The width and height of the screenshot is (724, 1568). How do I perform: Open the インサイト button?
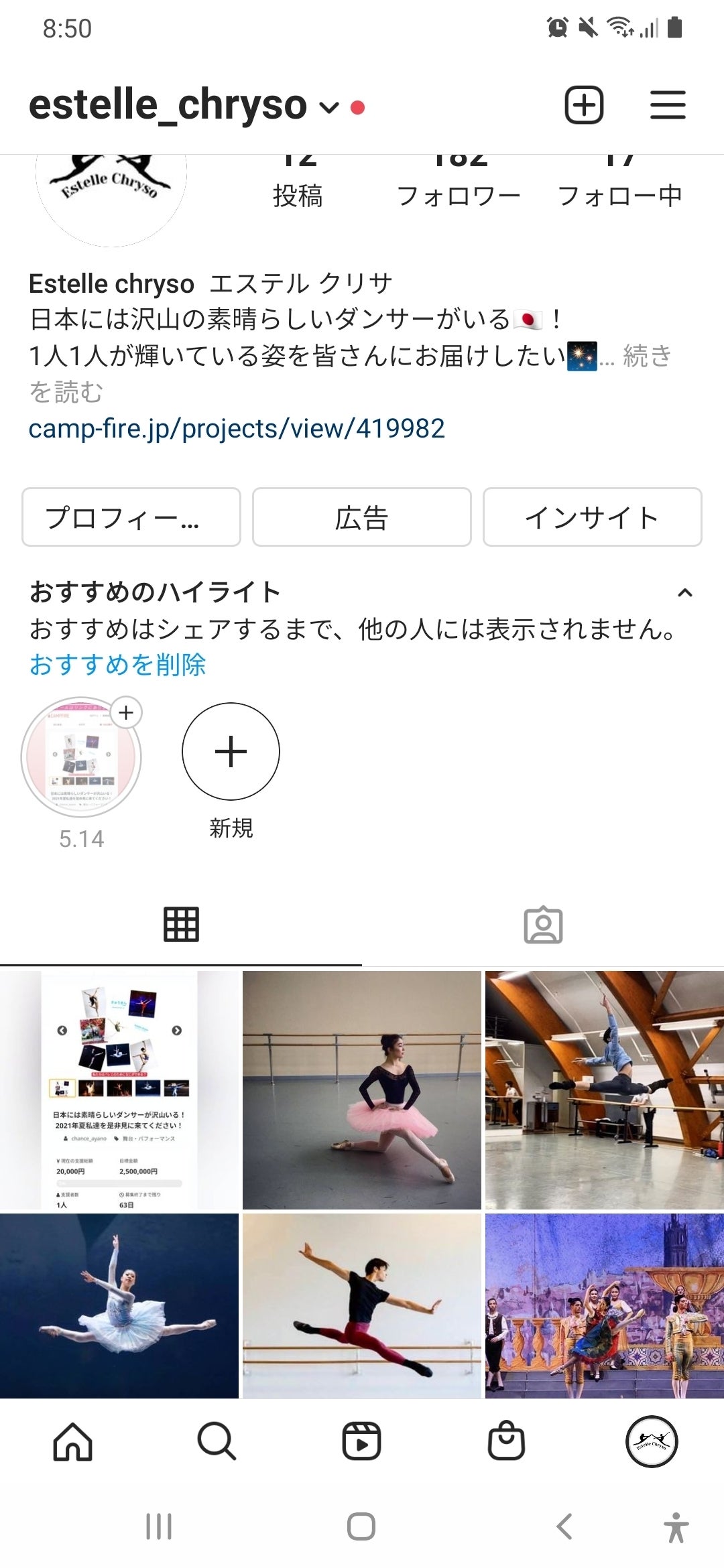592,517
